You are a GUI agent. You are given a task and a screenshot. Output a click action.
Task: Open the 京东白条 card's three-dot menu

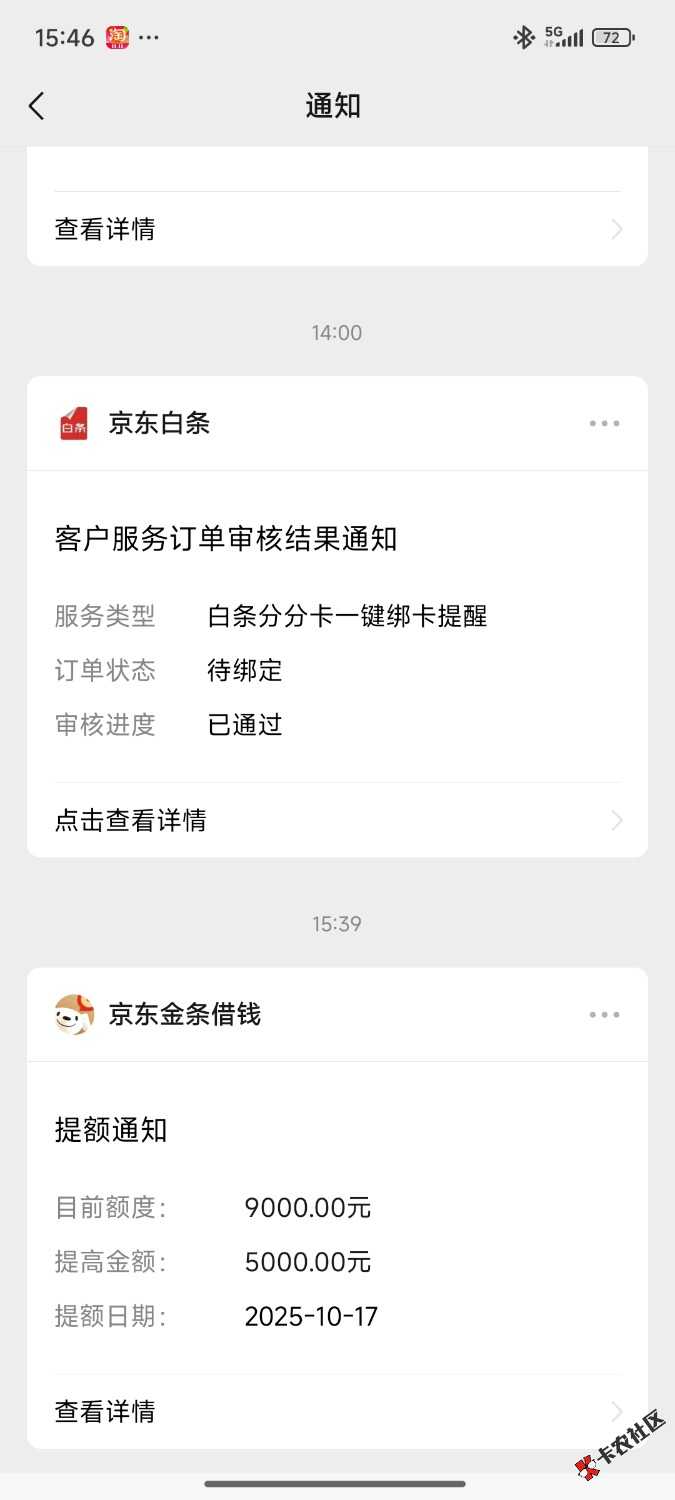click(x=604, y=424)
